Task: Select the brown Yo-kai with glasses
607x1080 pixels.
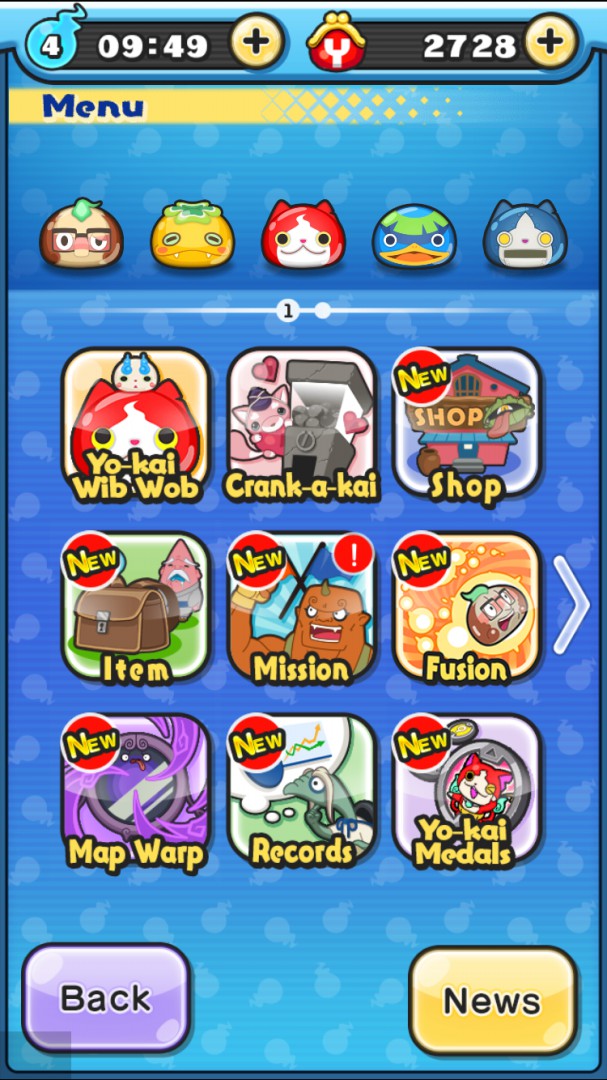Action: pyautogui.click(x=81, y=234)
